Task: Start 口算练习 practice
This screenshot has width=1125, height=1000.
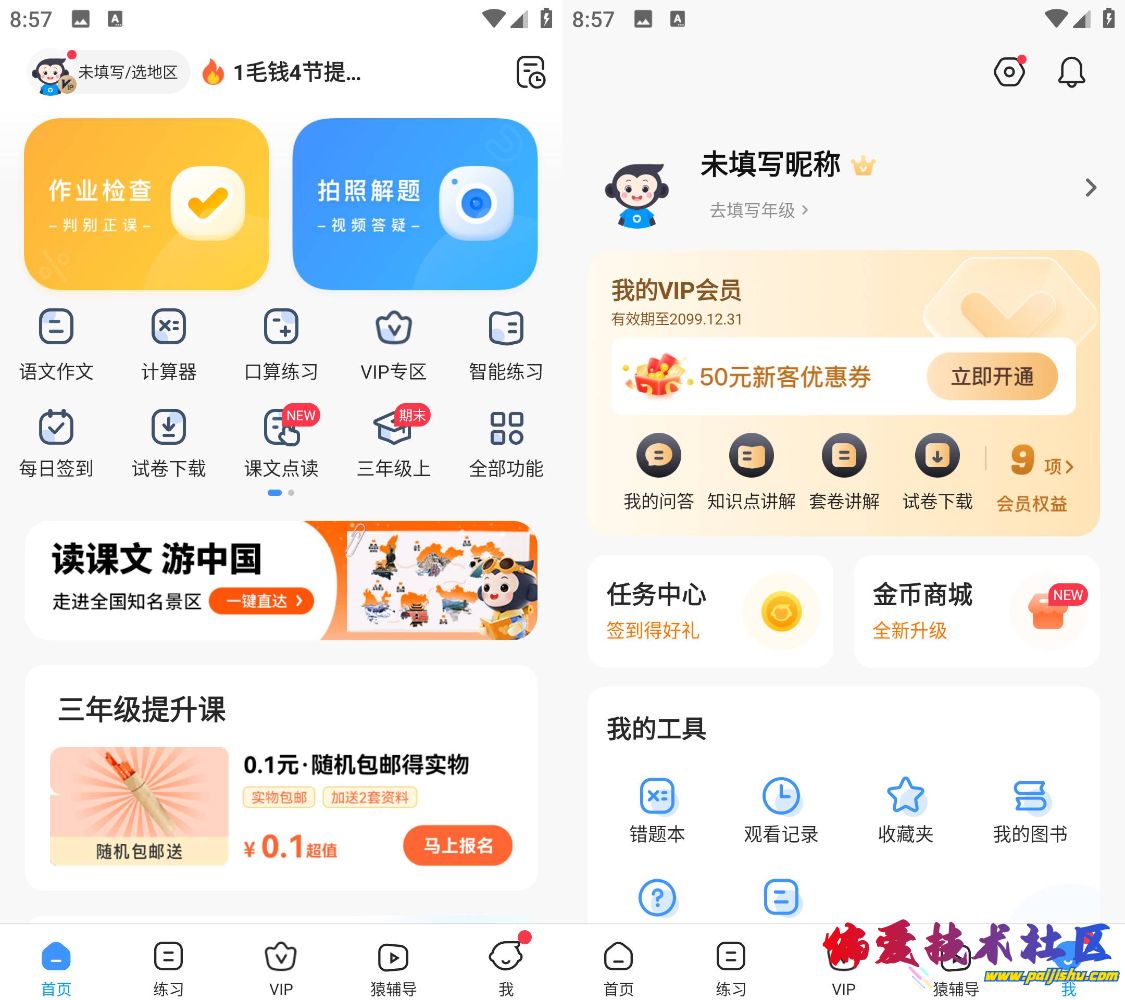Action: [x=281, y=344]
